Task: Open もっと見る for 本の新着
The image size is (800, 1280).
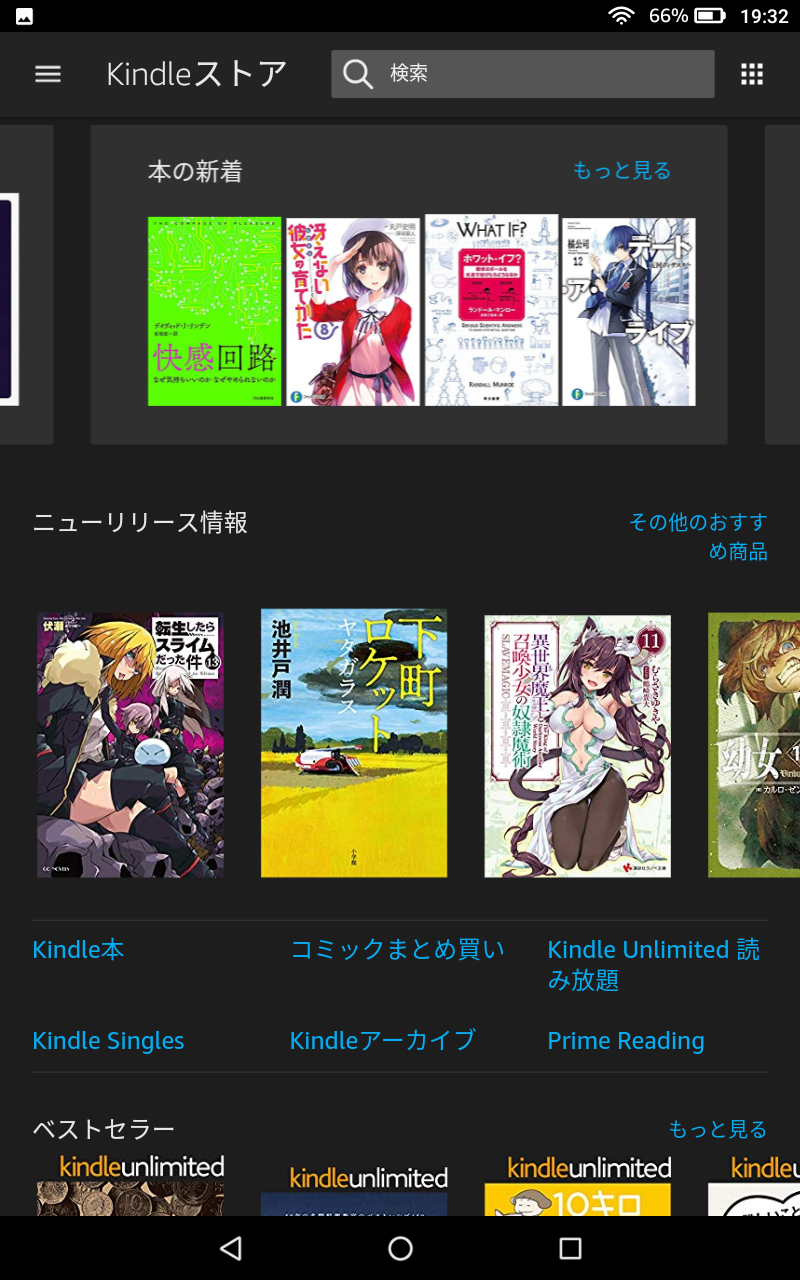Action: 622,171
